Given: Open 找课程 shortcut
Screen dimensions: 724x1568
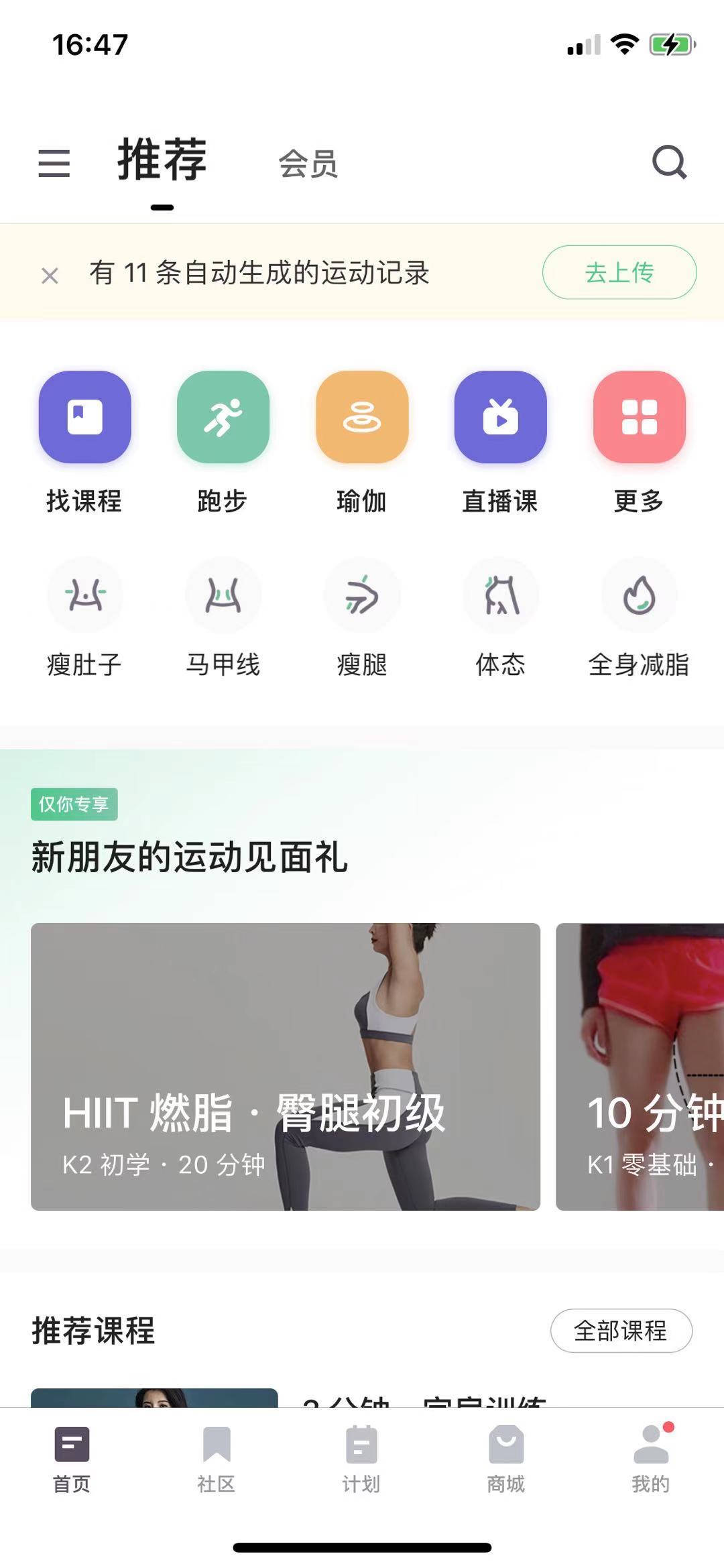Looking at the screenshot, I should (x=84, y=418).
